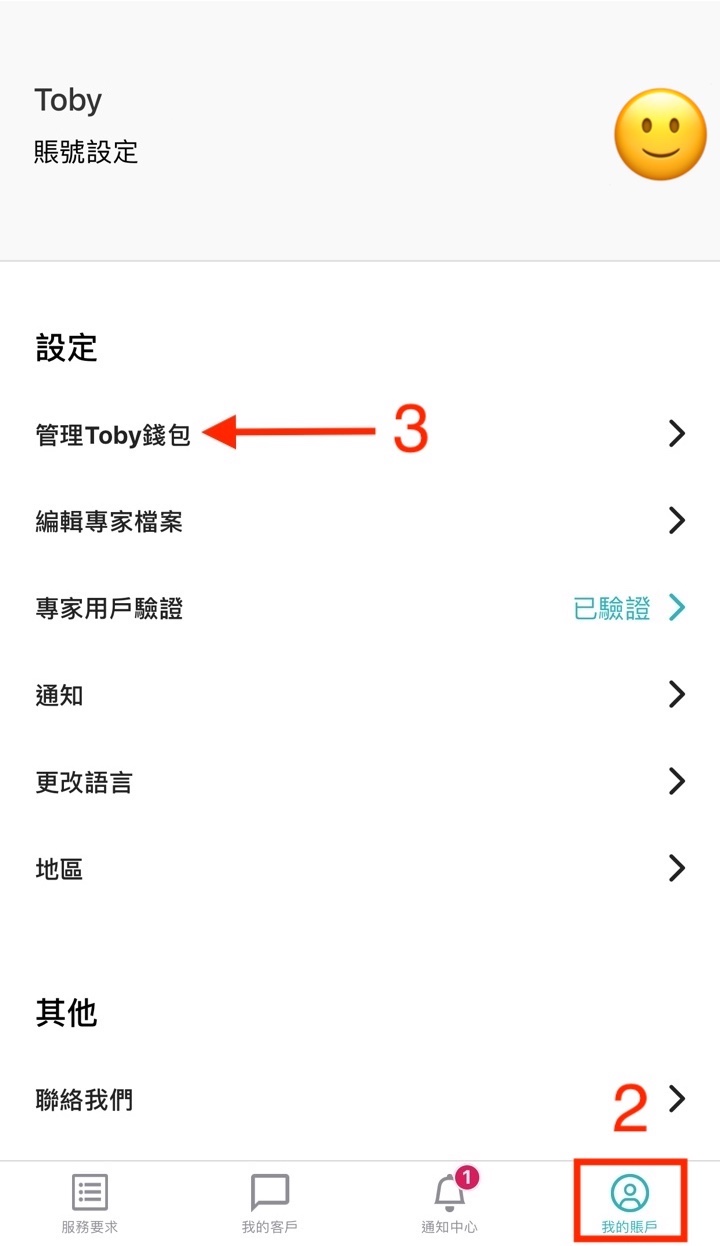Switch to 我的客戶 tab
The image size is (720, 1246).
click(270, 1203)
